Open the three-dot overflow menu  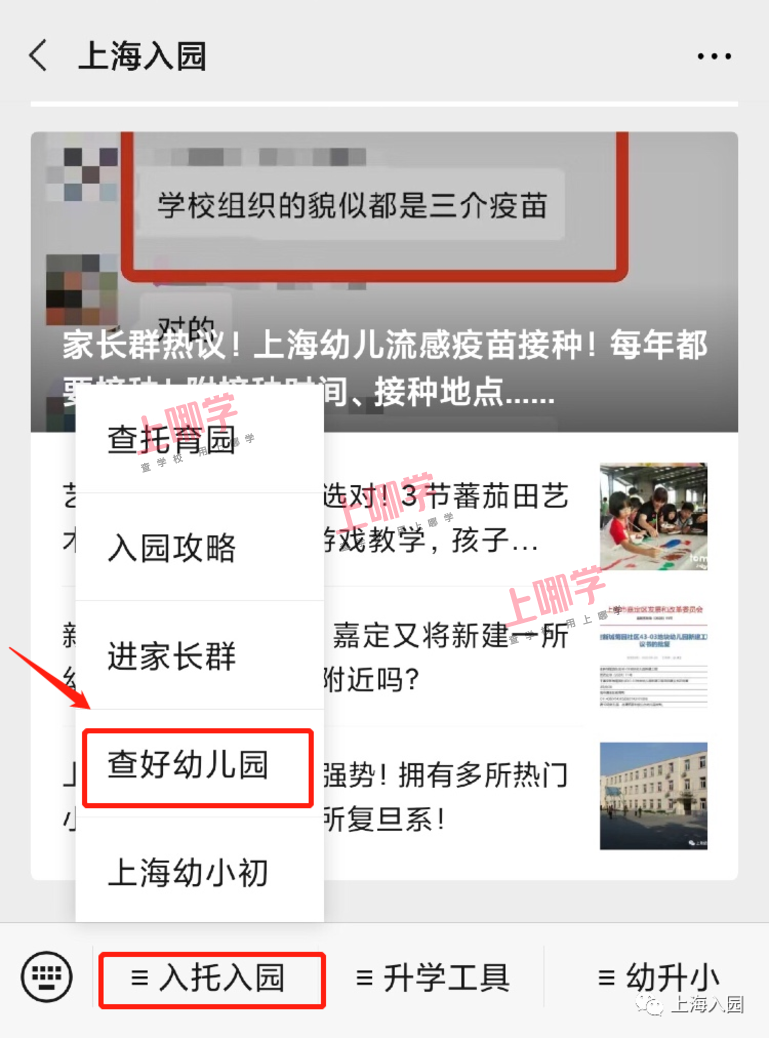coord(714,57)
